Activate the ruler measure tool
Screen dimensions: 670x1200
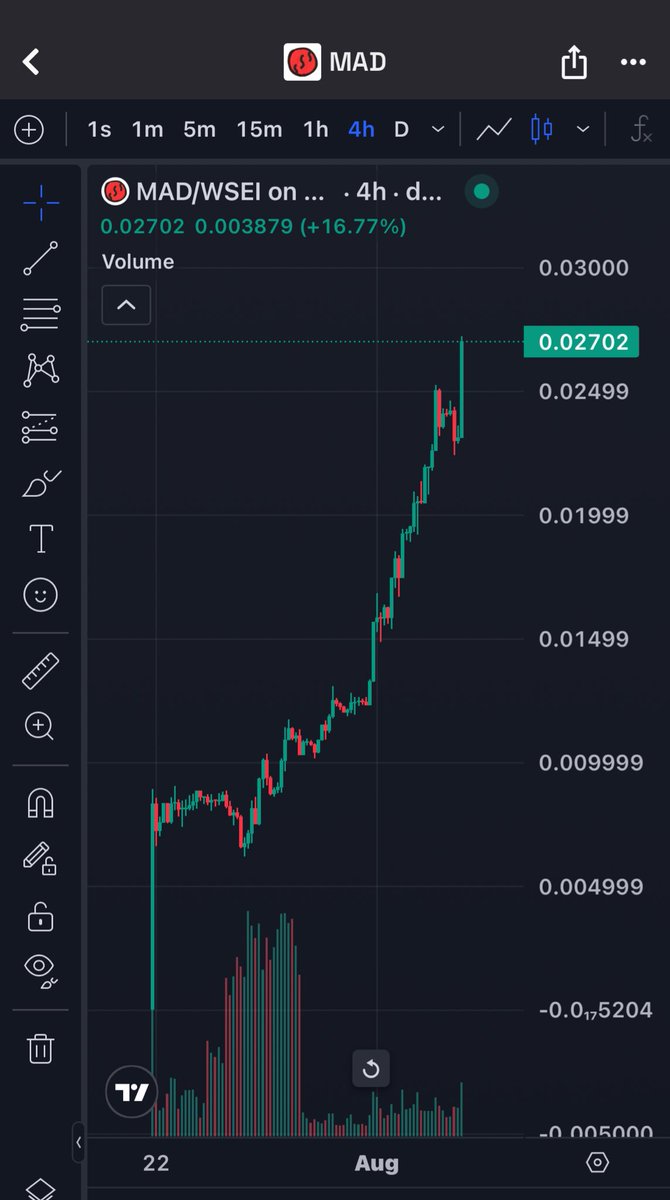[x=41, y=670]
